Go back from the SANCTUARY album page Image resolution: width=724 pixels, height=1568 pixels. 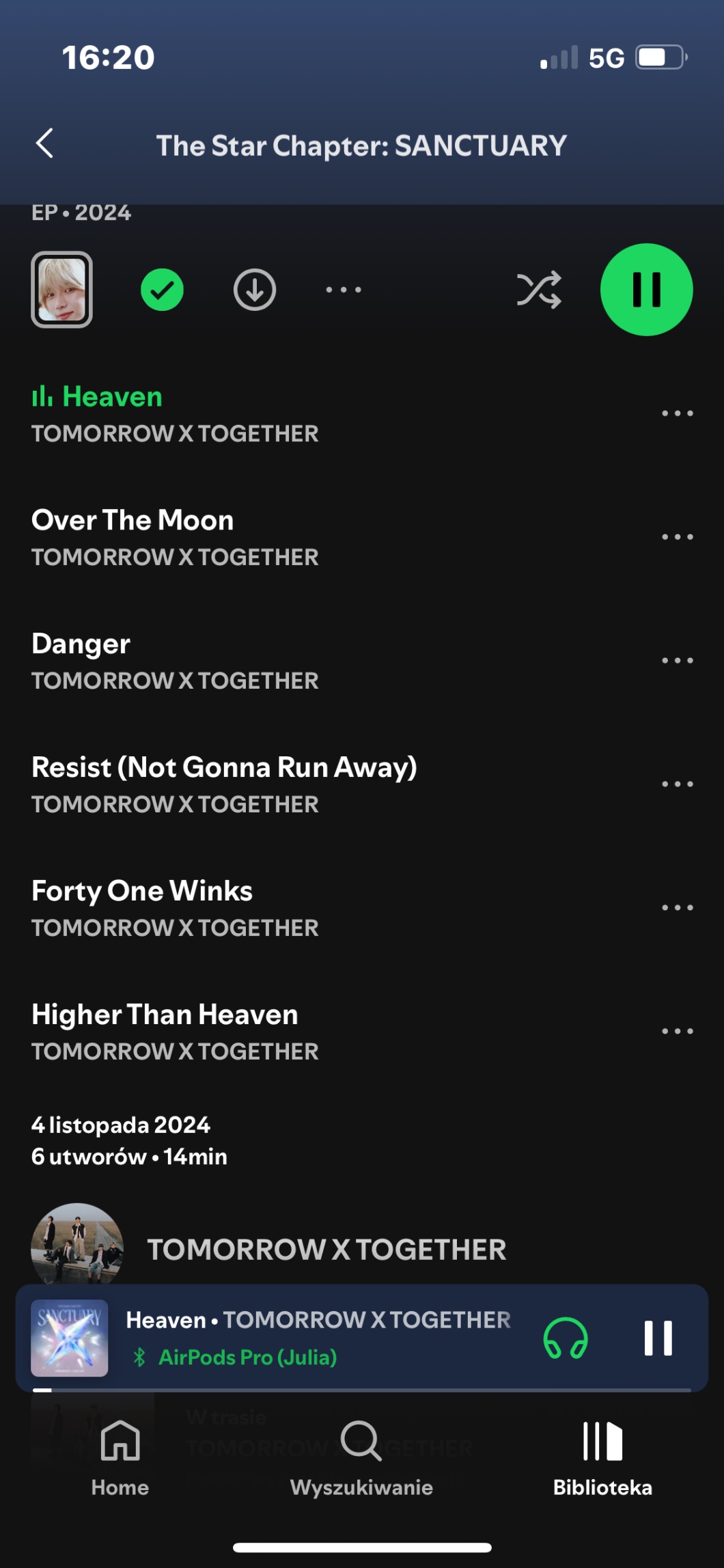tap(45, 144)
